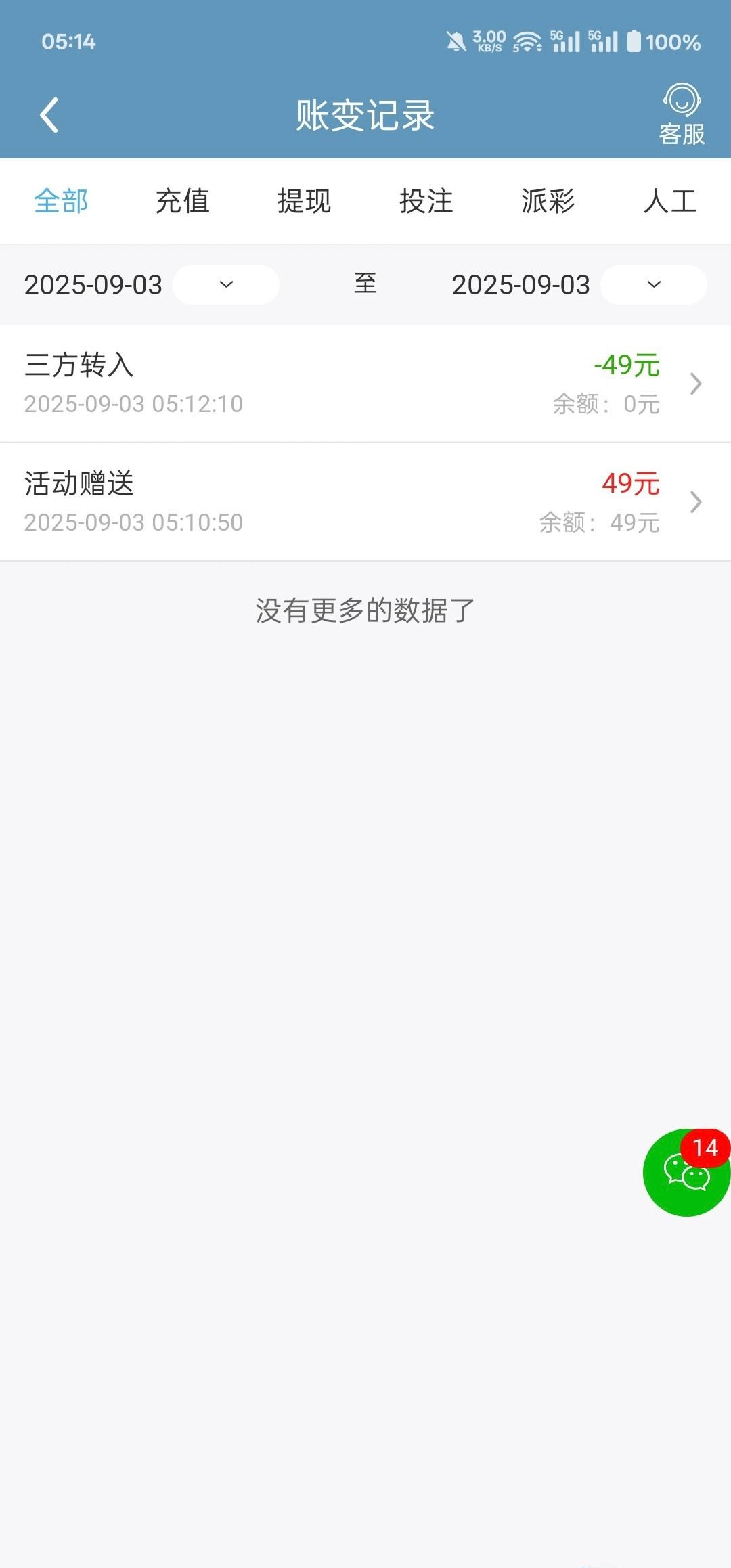Expand the start date dropdown

[226, 284]
